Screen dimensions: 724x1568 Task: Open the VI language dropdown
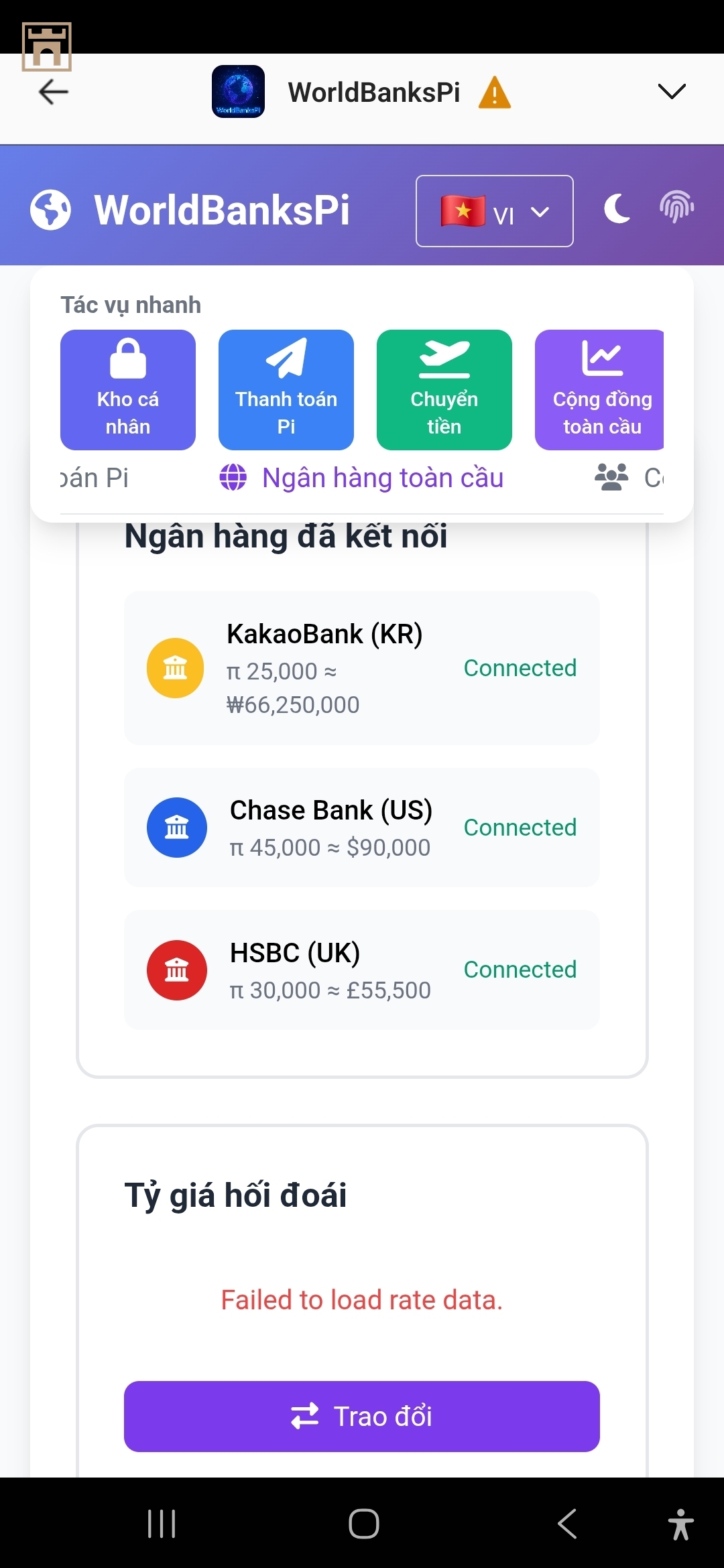(494, 212)
